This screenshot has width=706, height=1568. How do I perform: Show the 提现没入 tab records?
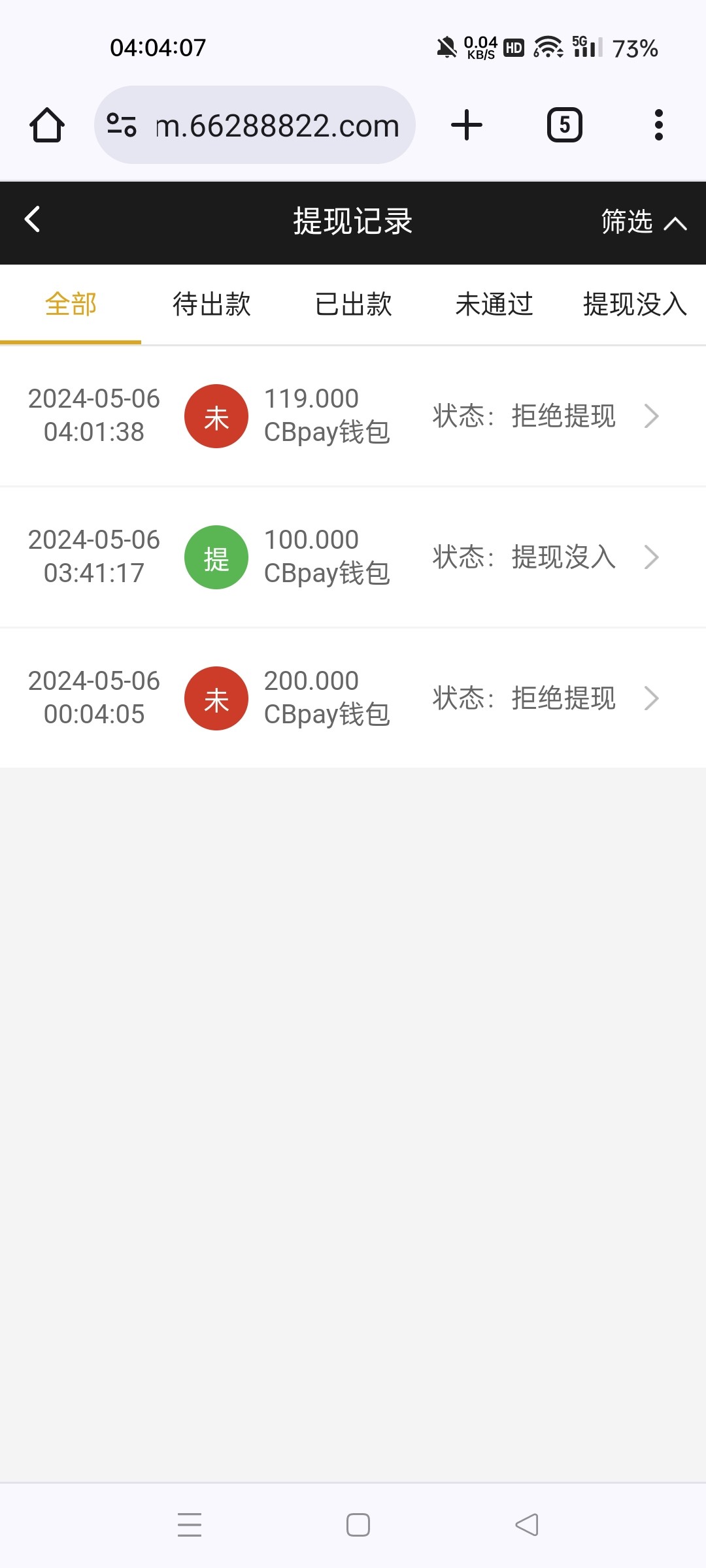click(634, 304)
